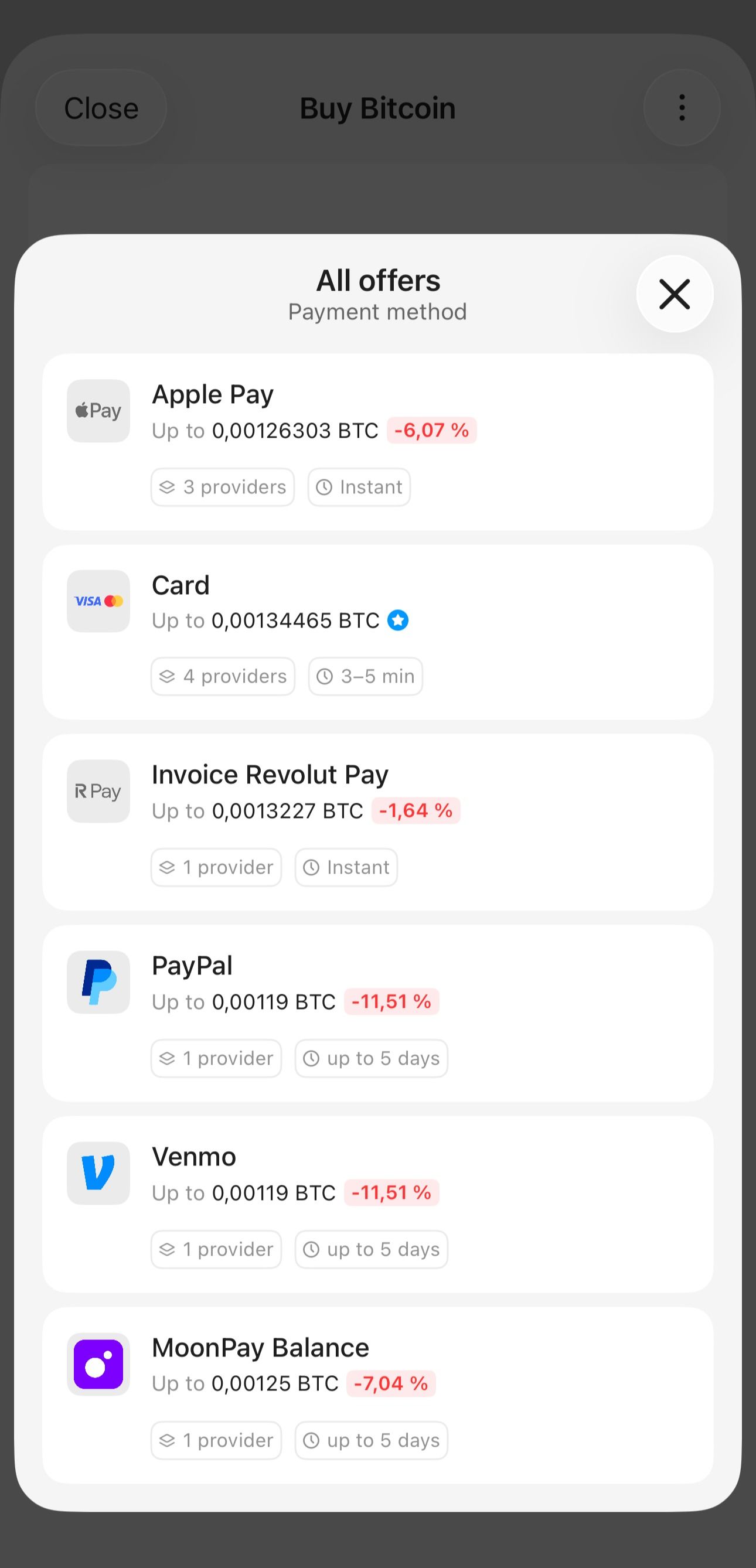Image resolution: width=756 pixels, height=1568 pixels.
Task: Open the 4 providers list under Card
Action: point(222,676)
